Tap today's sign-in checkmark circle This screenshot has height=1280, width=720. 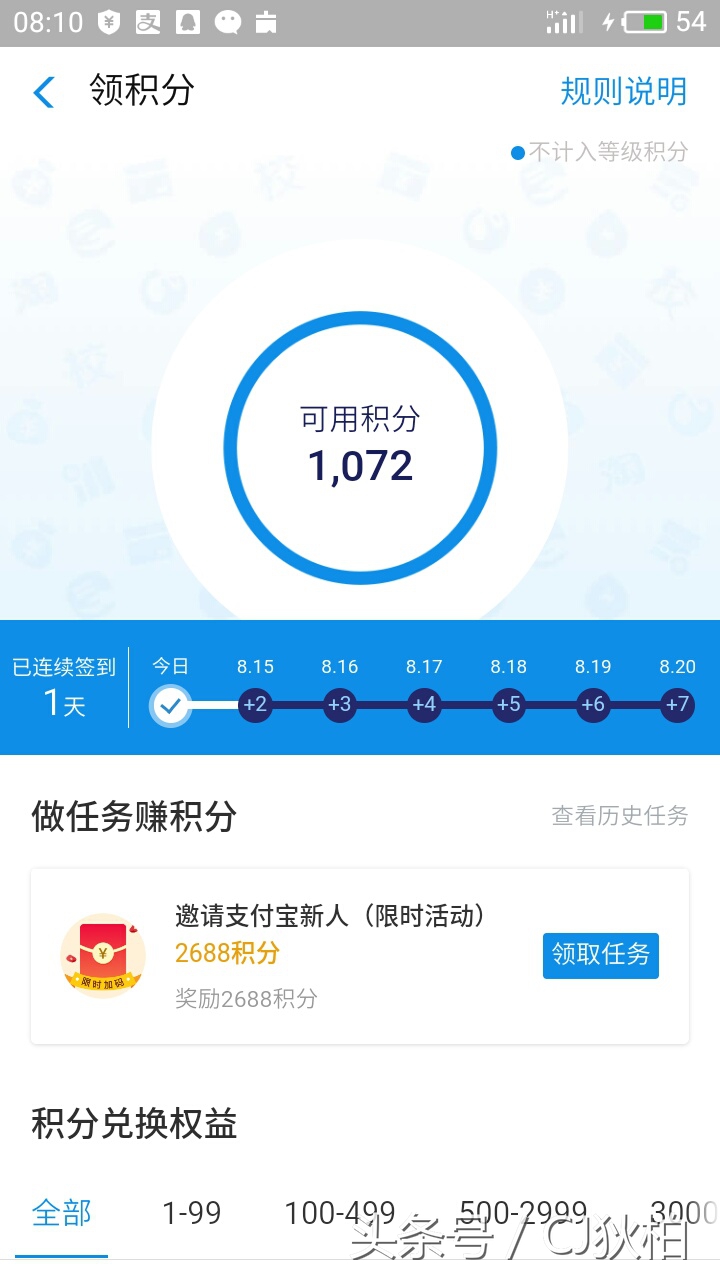(x=171, y=706)
